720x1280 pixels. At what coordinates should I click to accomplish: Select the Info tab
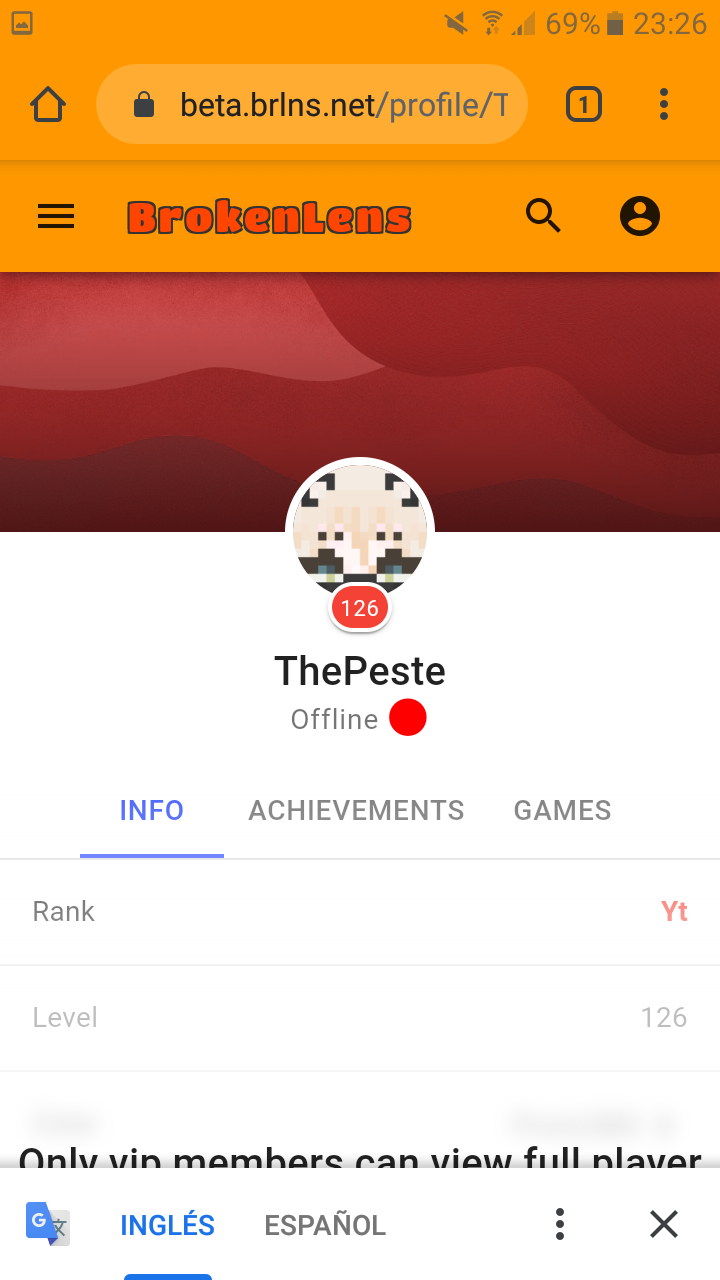coord(152,810)
